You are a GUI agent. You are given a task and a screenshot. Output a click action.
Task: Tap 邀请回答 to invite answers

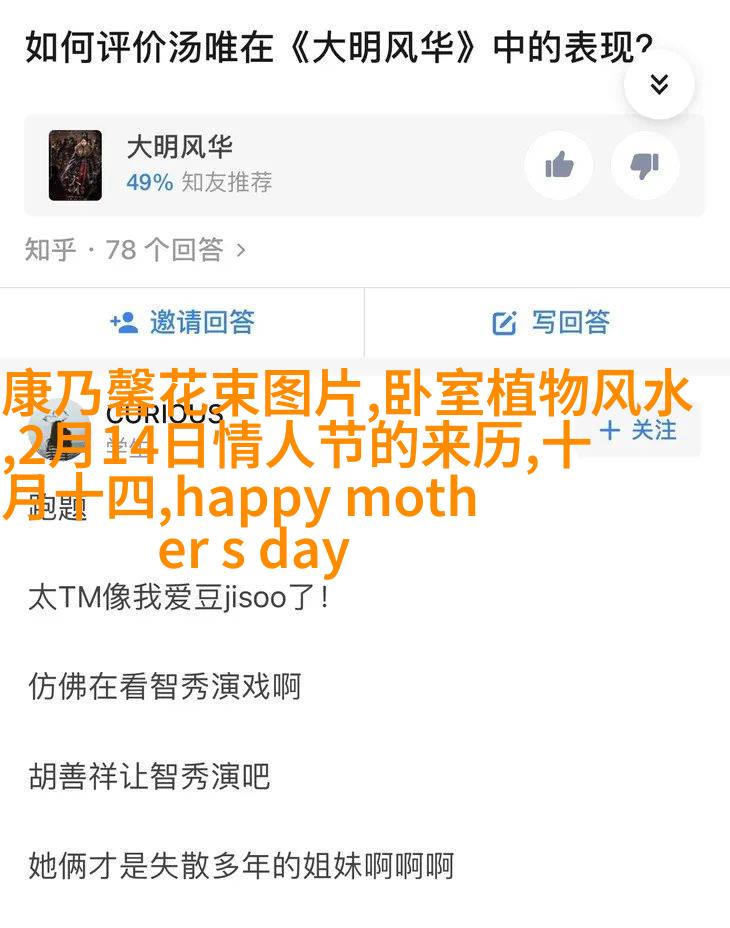tap(182, 322)
